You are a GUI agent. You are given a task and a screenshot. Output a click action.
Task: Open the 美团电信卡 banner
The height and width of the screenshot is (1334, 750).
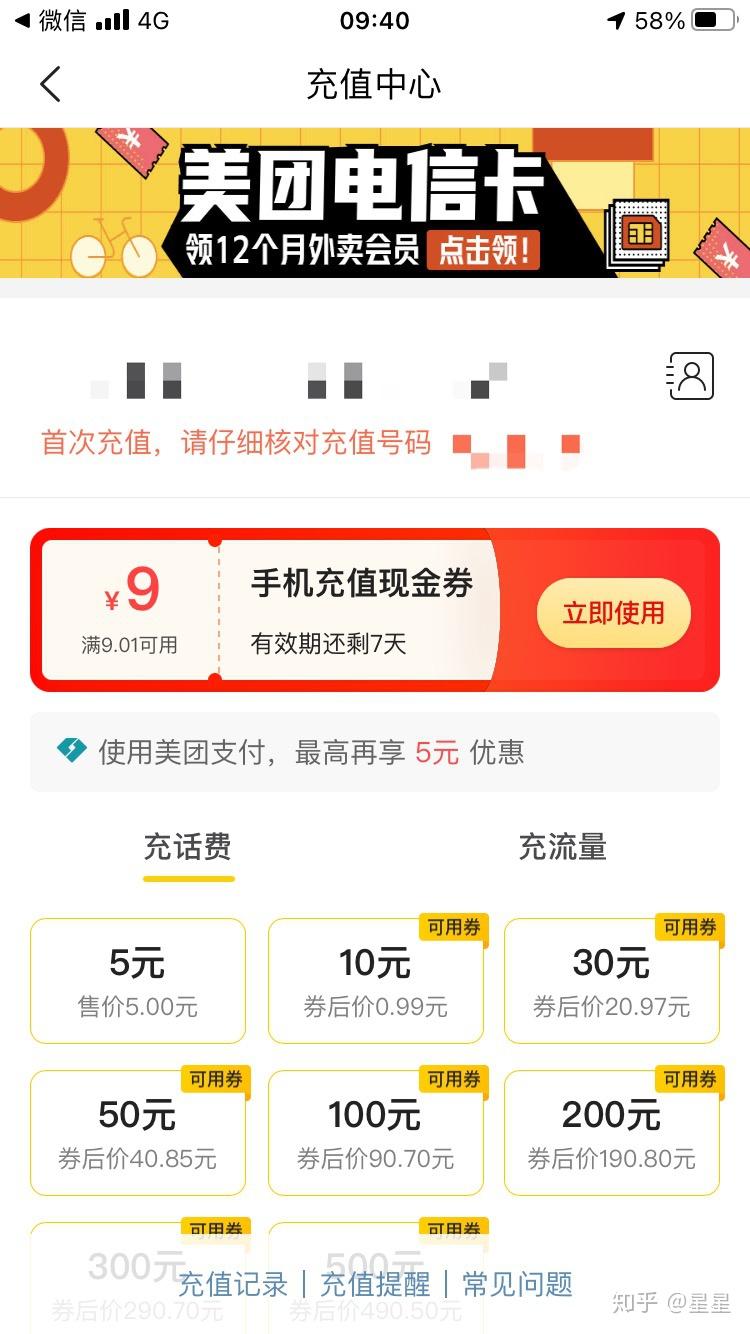(375, 203)
